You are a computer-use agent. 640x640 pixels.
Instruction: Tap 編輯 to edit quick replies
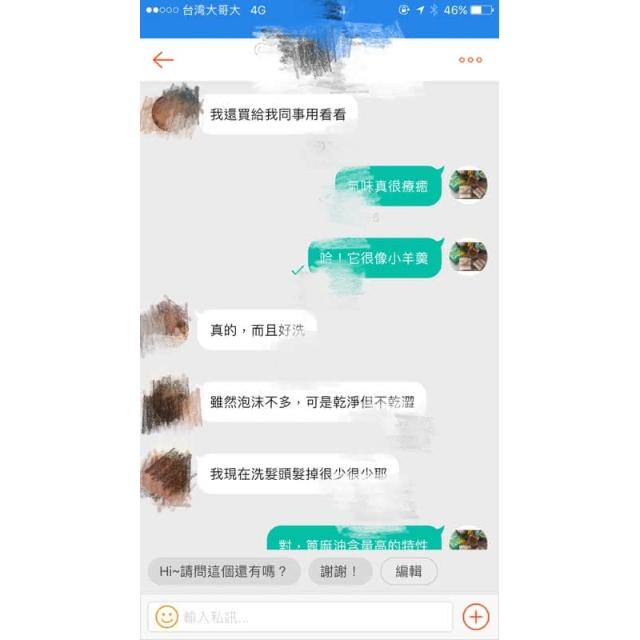(409, 571)
